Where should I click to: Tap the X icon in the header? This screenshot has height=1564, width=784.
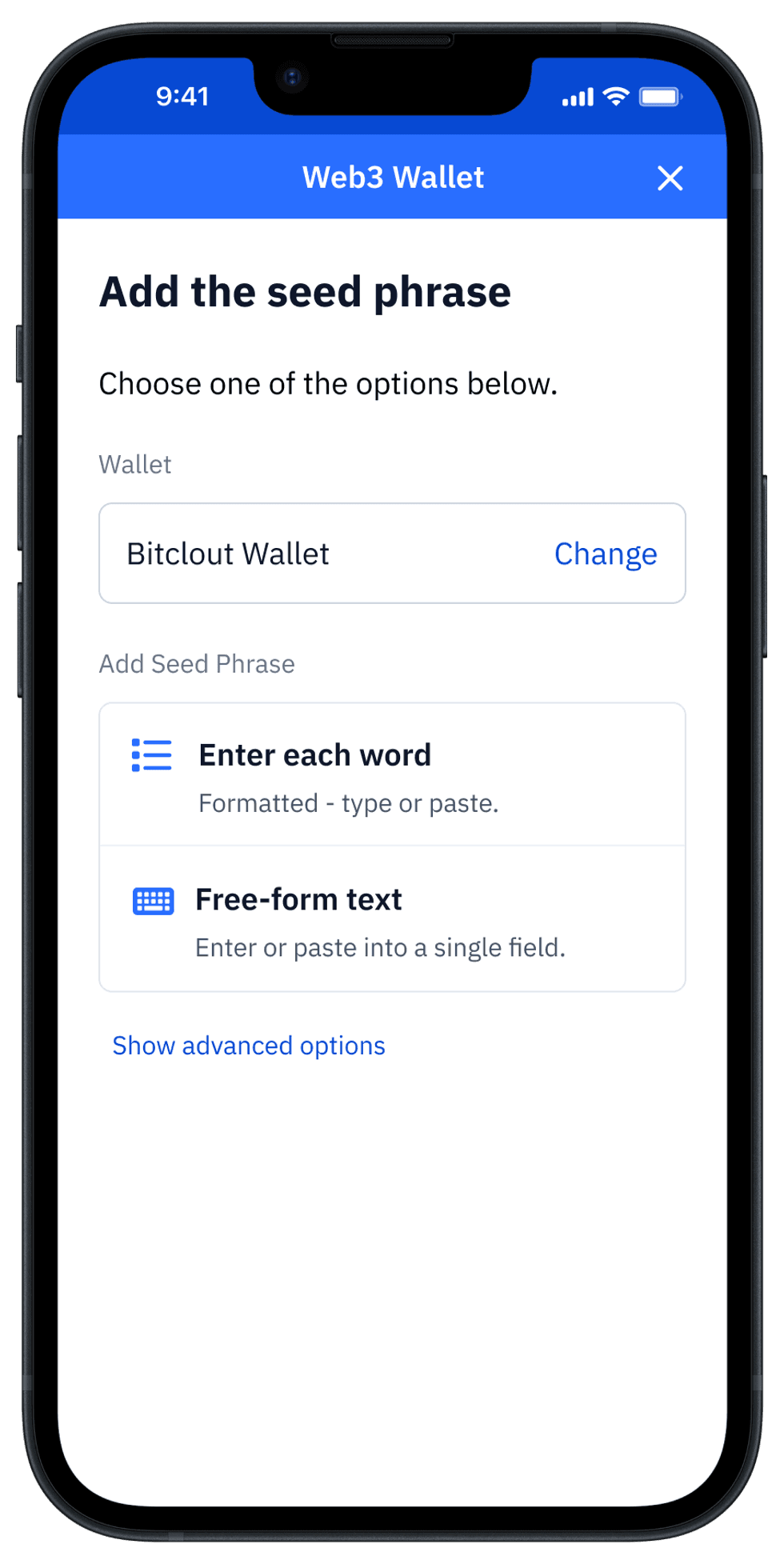pyautogui.click(x=670, y=178)
